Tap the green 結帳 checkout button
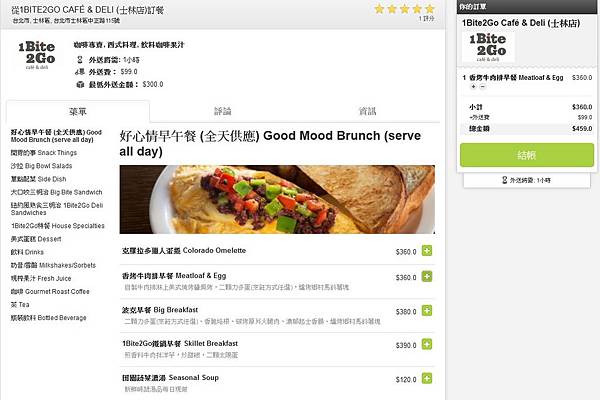The image size is (600, 400). pyautogui.click(x=526, y=155)
